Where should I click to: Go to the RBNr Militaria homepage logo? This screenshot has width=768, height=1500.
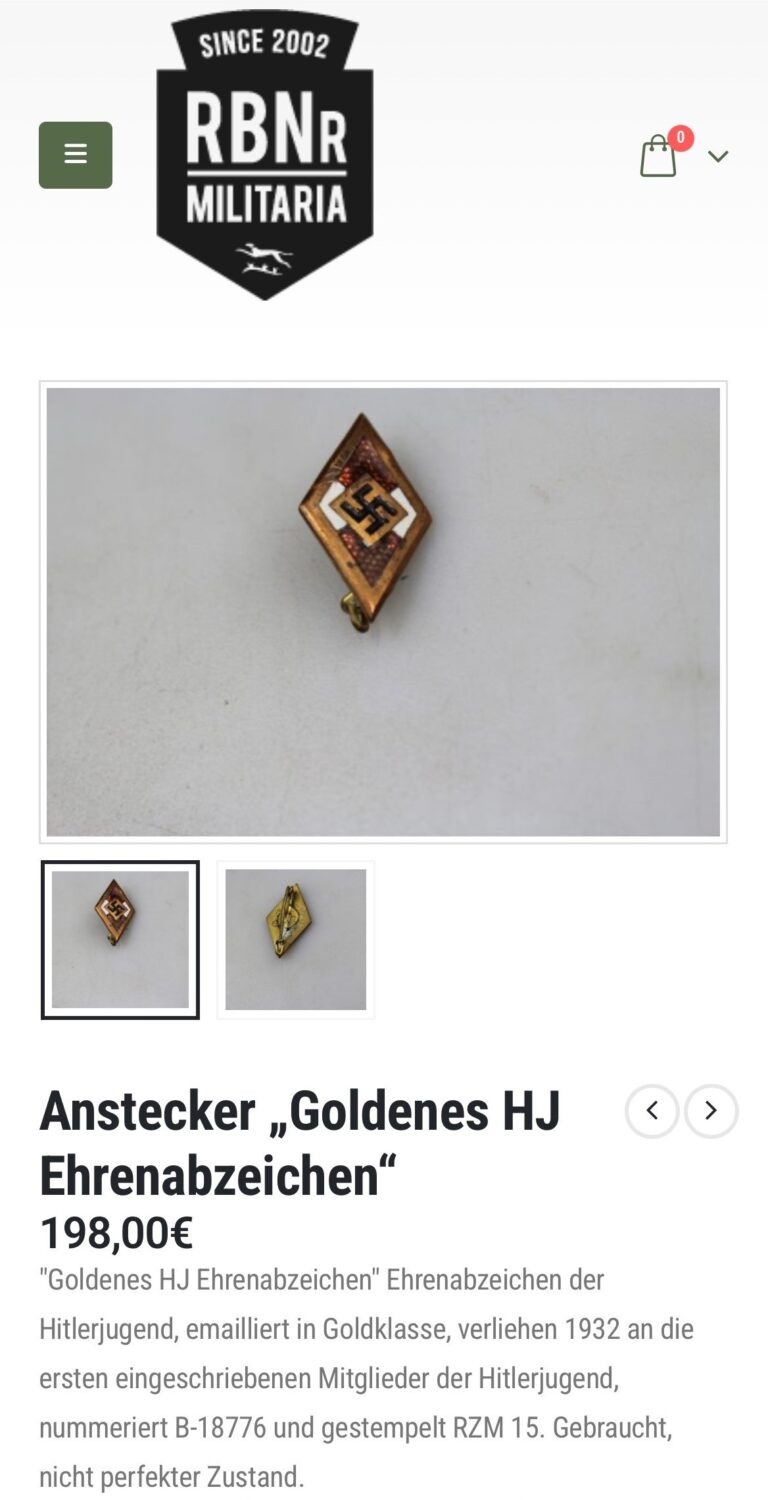[265, 155]
